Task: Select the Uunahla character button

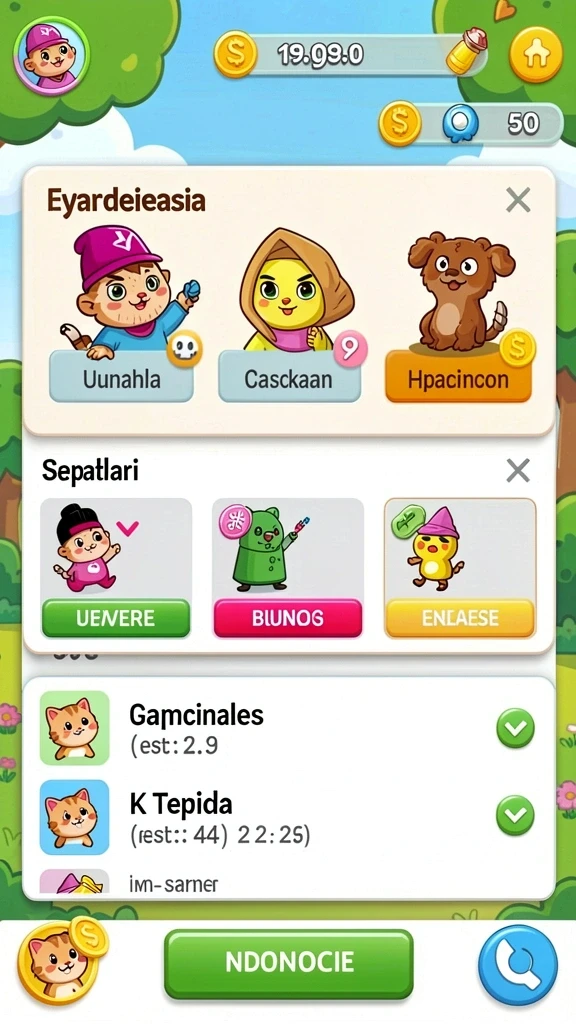Action: (121, 377)
